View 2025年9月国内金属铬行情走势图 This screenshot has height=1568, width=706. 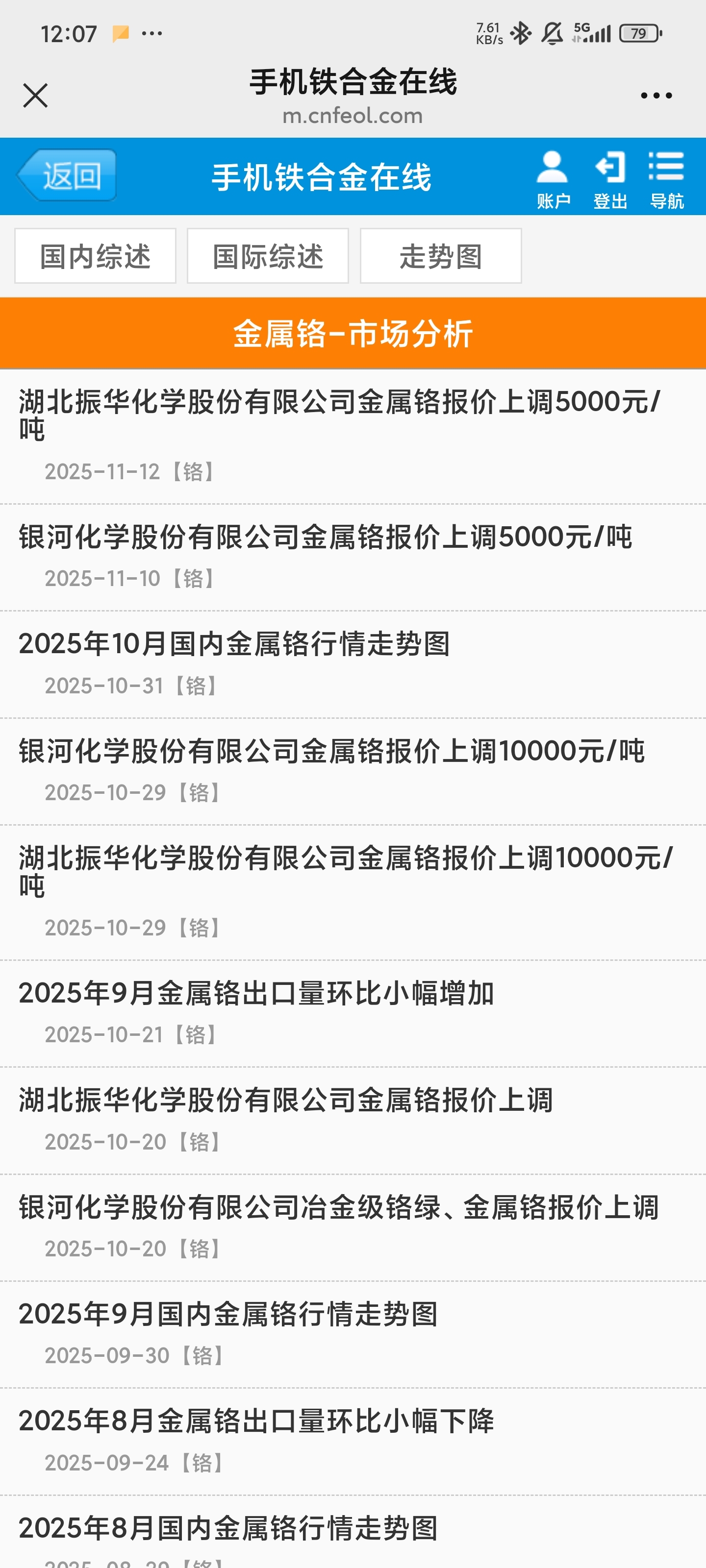click(353, 1335)
